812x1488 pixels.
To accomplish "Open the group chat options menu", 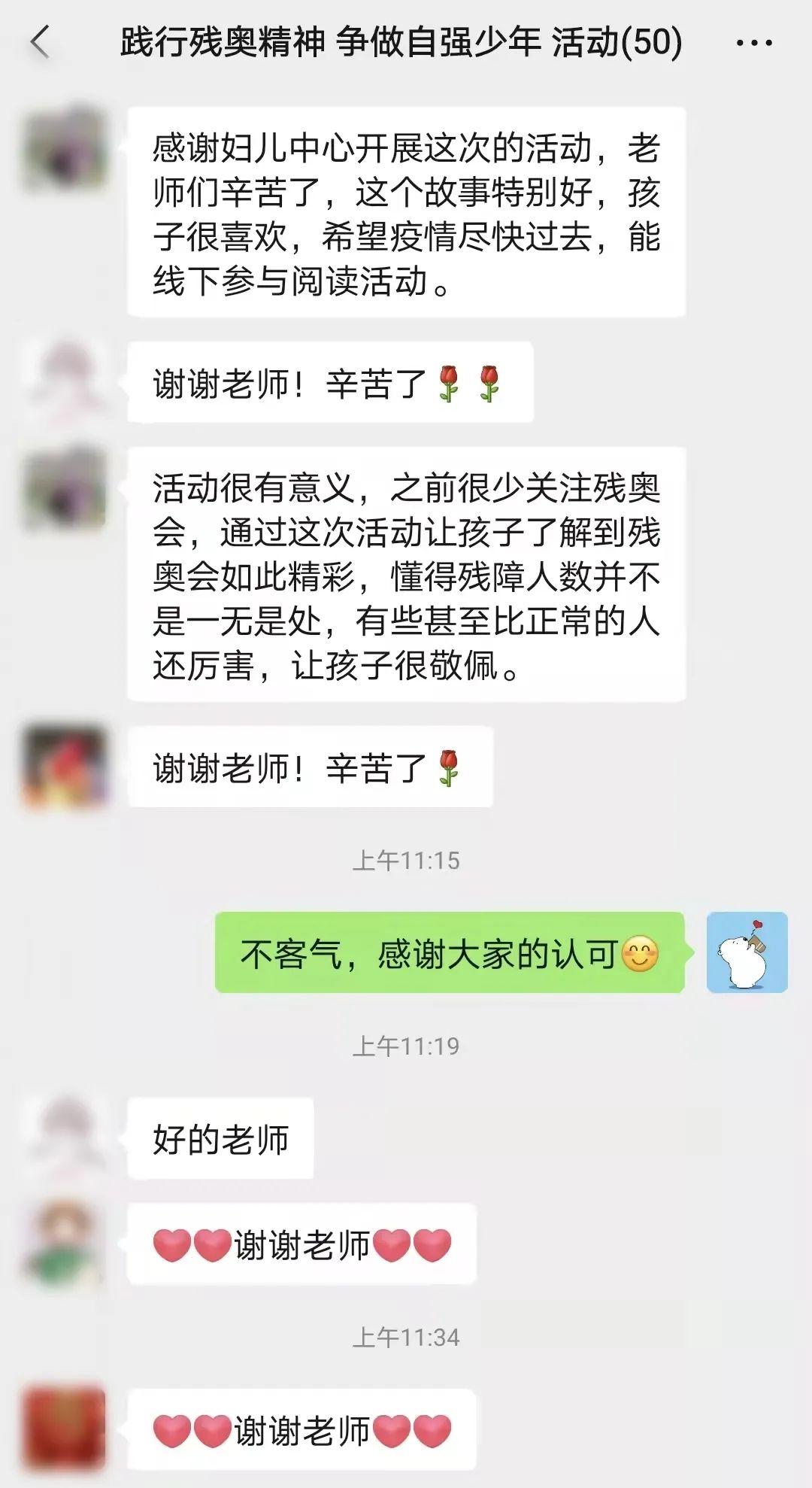I will click(754, 43).
